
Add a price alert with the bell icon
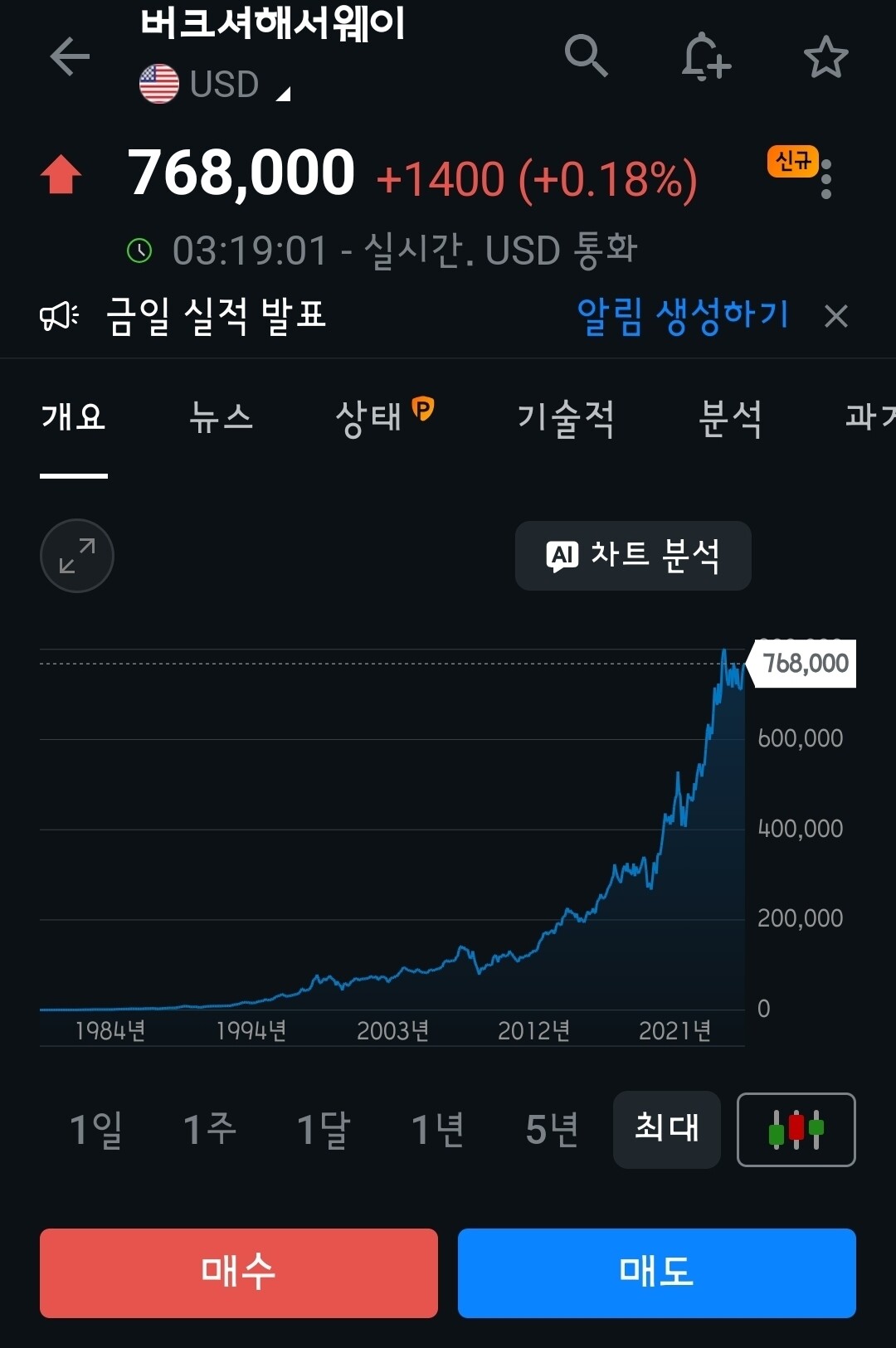pos(705,56)
